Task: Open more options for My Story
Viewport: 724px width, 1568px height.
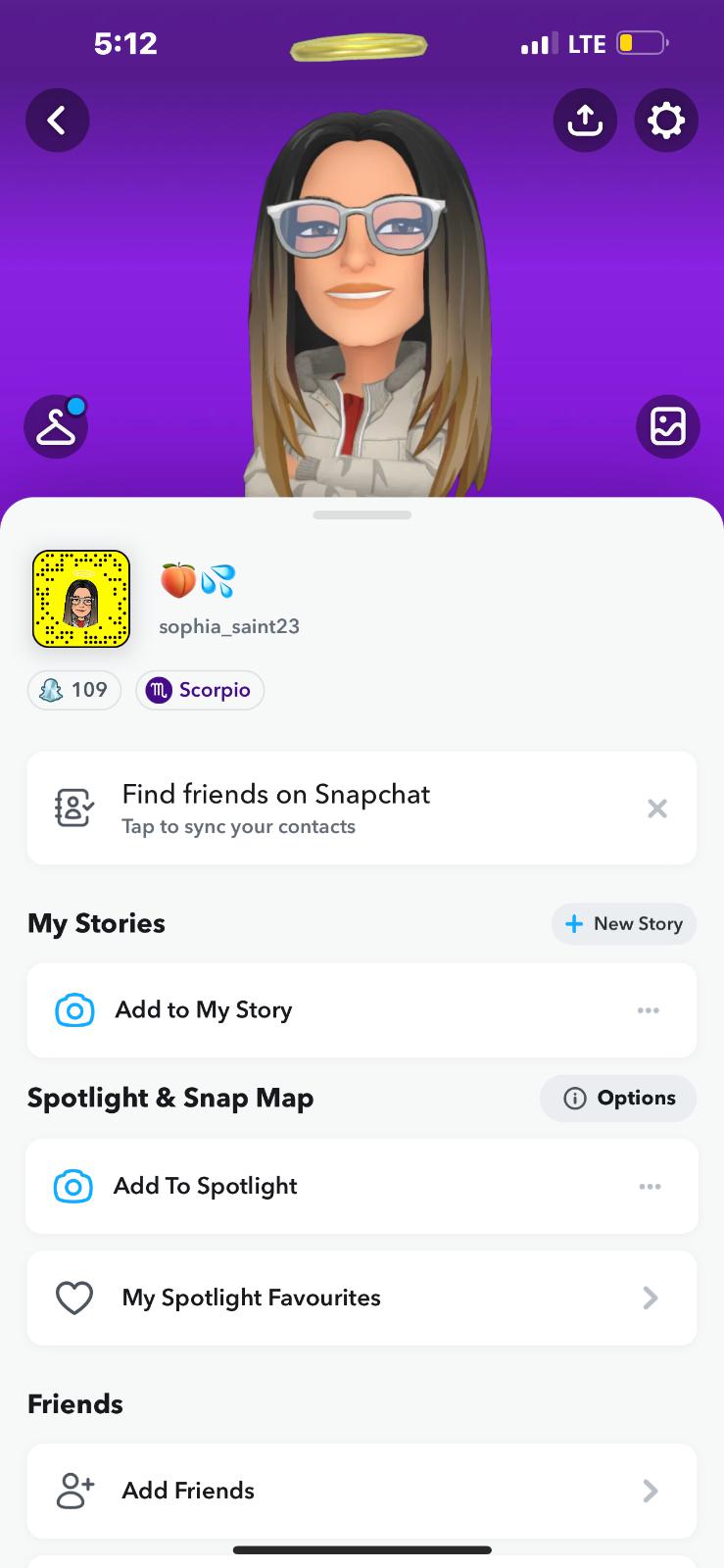Action: click(x=649, y=1010)
